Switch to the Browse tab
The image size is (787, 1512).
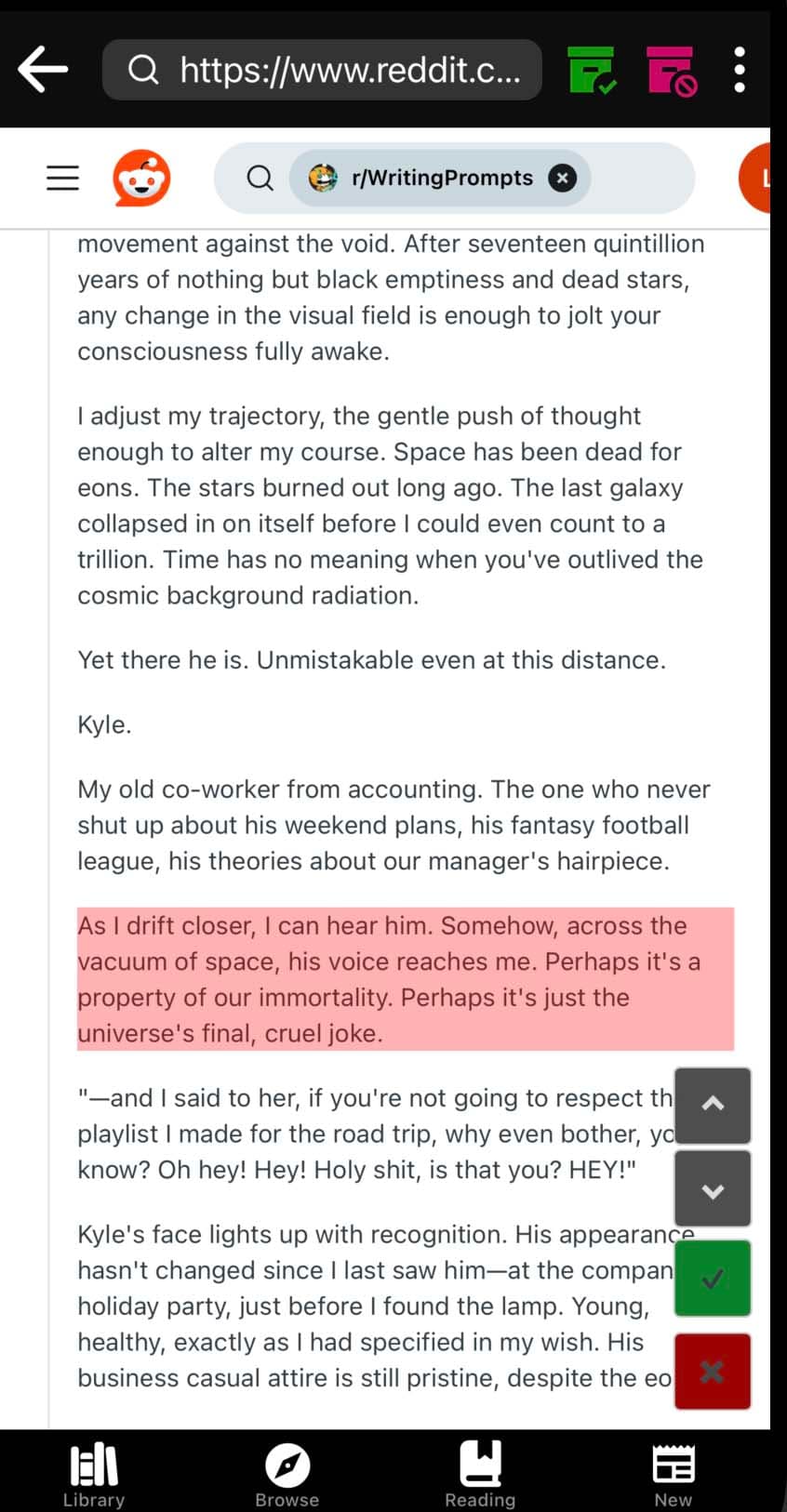(287, 1474)
